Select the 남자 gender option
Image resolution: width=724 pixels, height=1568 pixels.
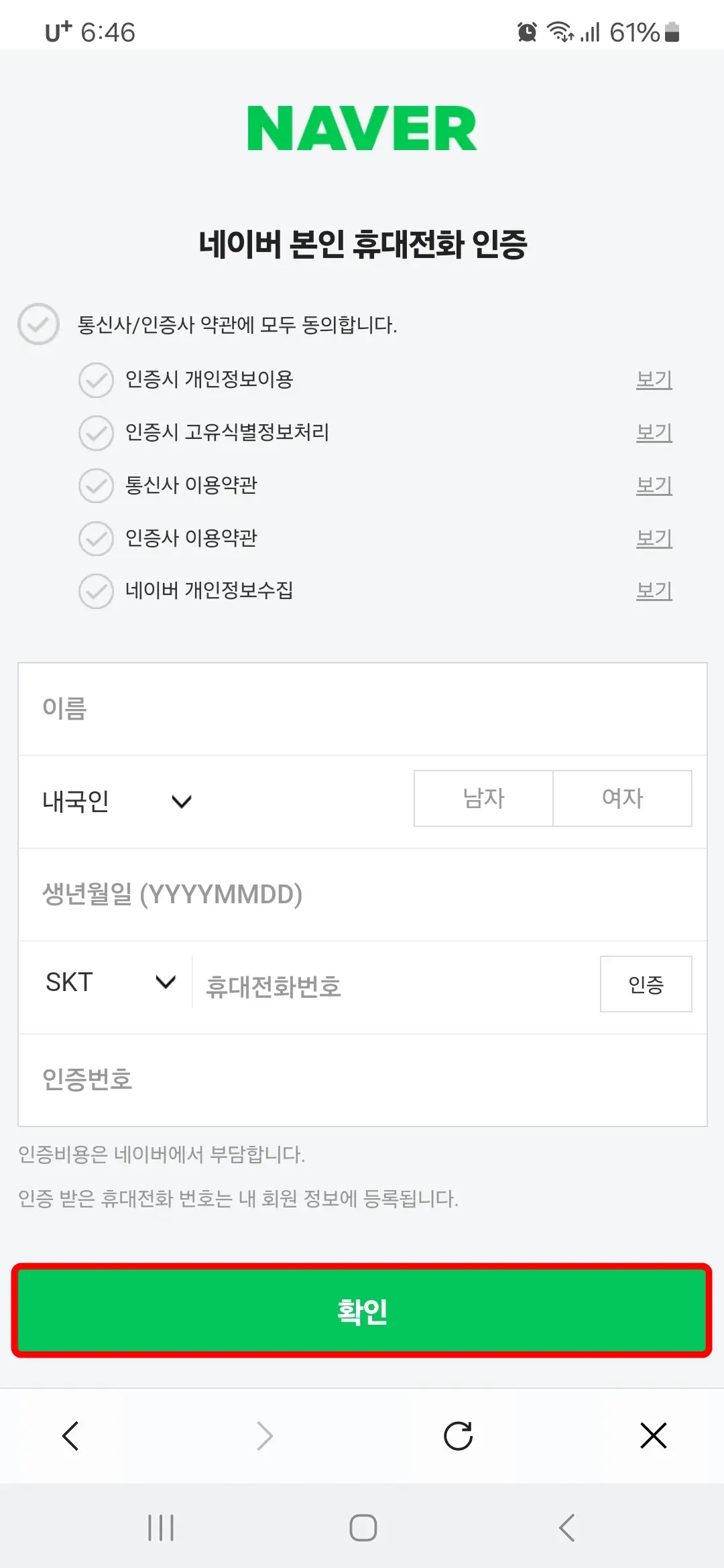[483, 798]
